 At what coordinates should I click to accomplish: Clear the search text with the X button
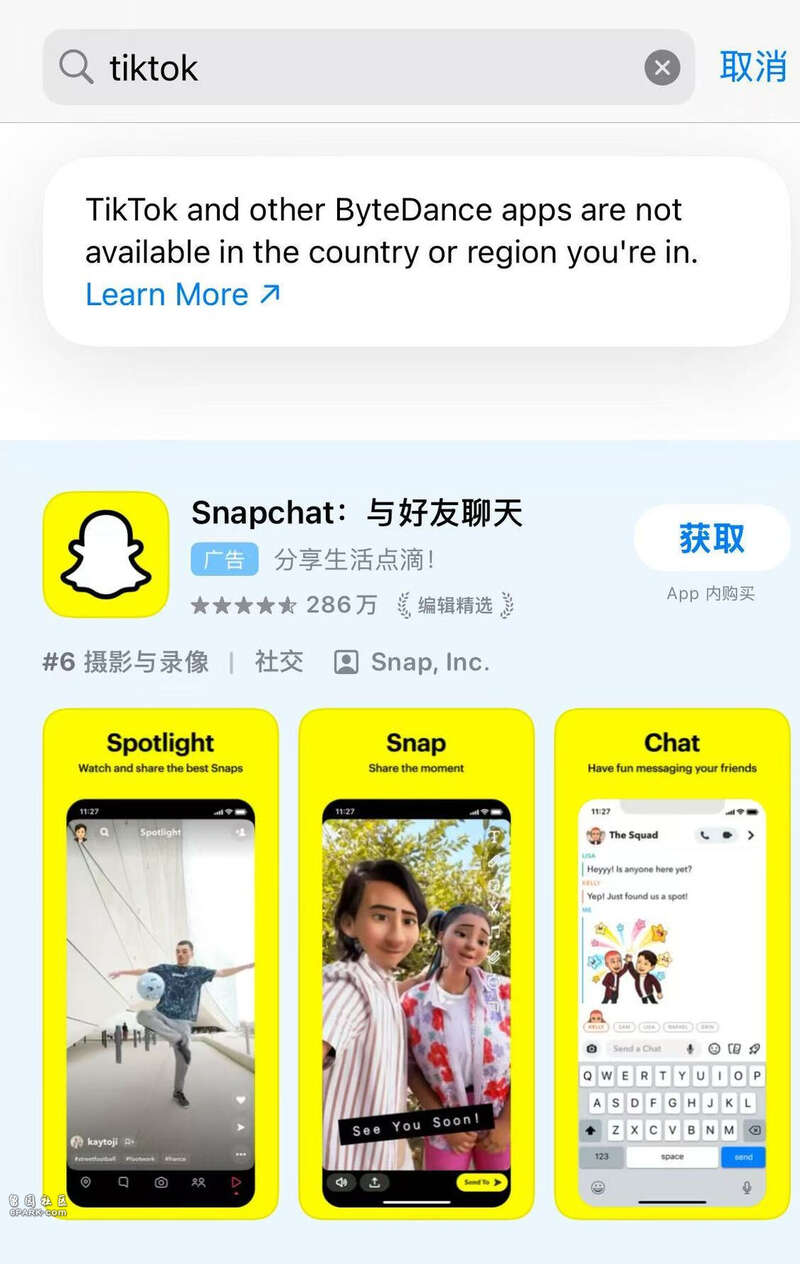pyautogui.click(x=661, y=68)
